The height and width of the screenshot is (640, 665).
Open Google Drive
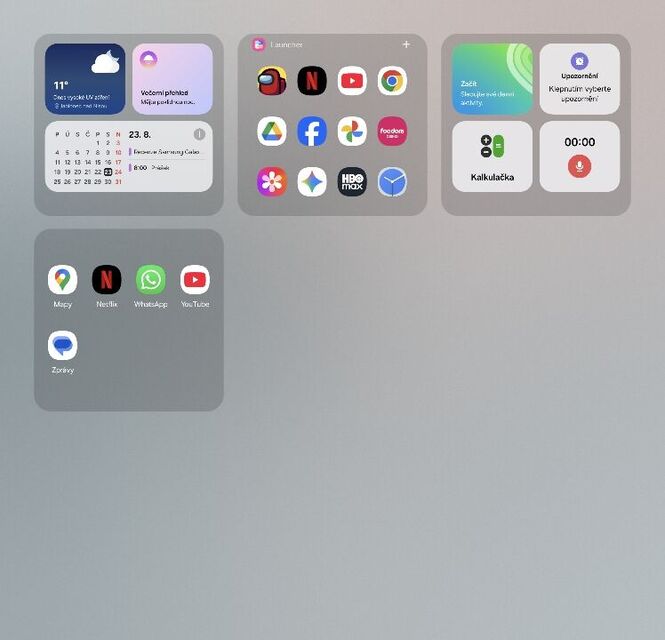(272, 131)
